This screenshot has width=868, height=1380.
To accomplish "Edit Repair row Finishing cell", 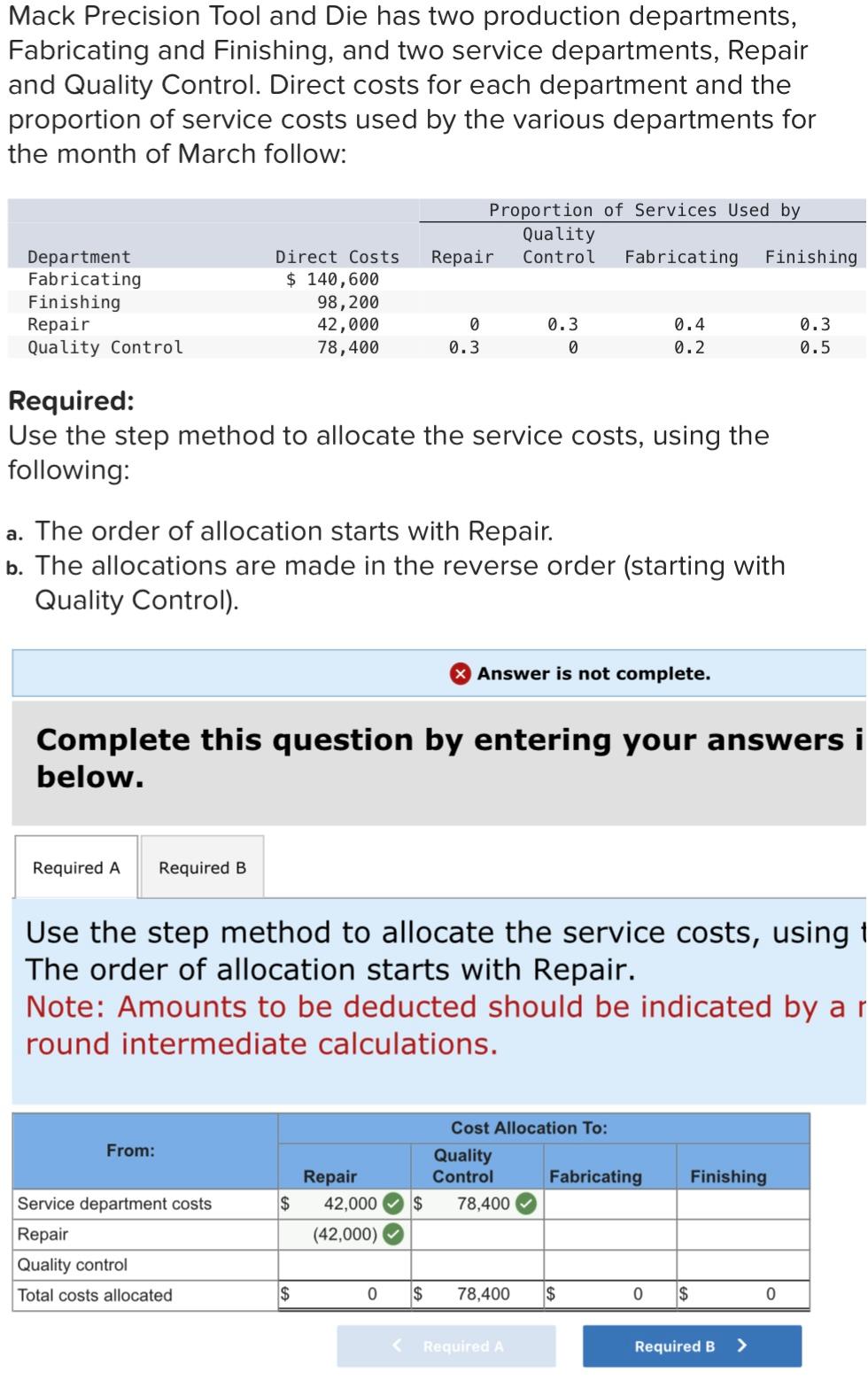I will [742, 1234].
